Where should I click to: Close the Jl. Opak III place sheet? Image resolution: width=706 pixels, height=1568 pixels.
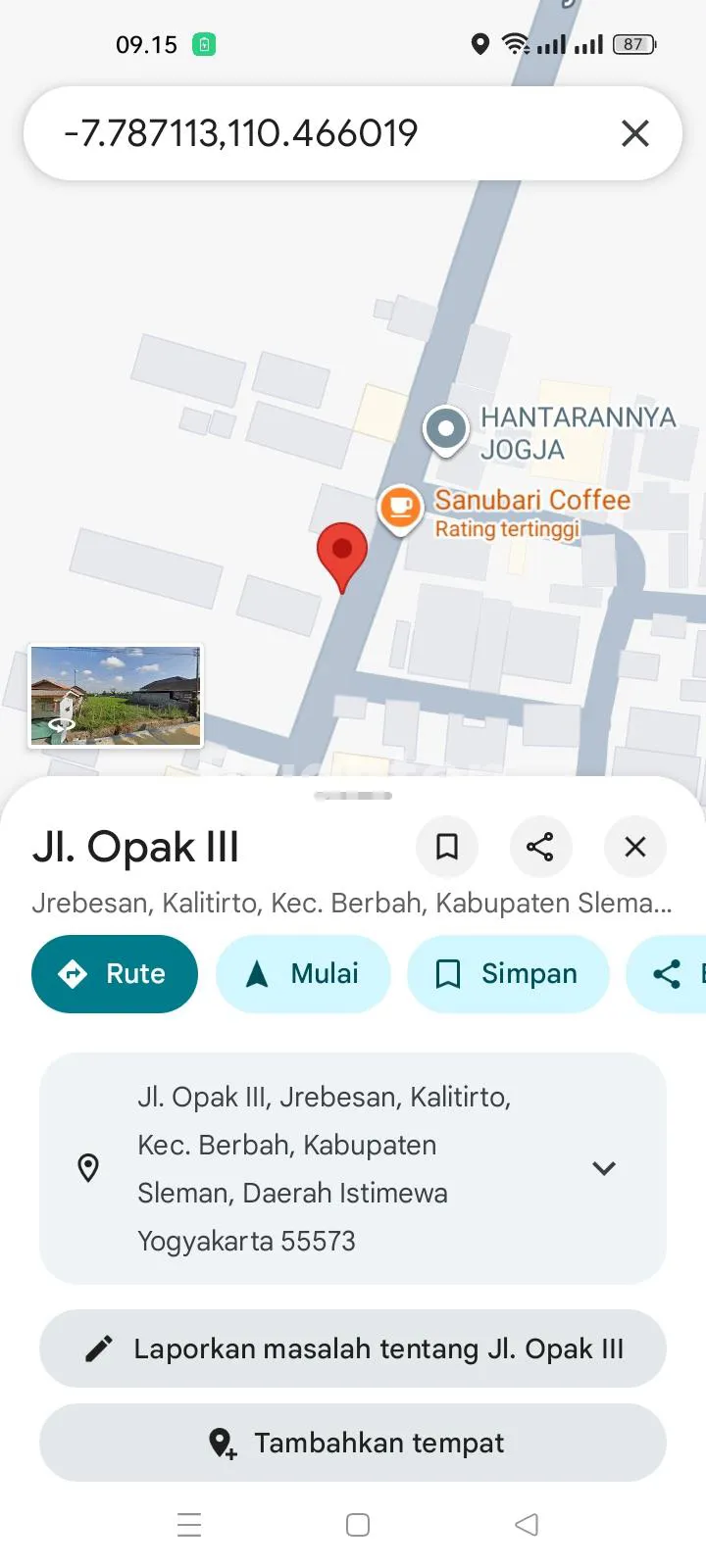pyautogui.click(x=635, y=847)
